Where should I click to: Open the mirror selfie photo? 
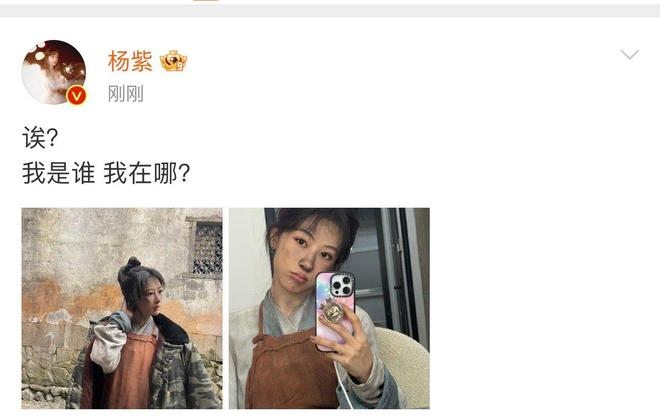329,307
